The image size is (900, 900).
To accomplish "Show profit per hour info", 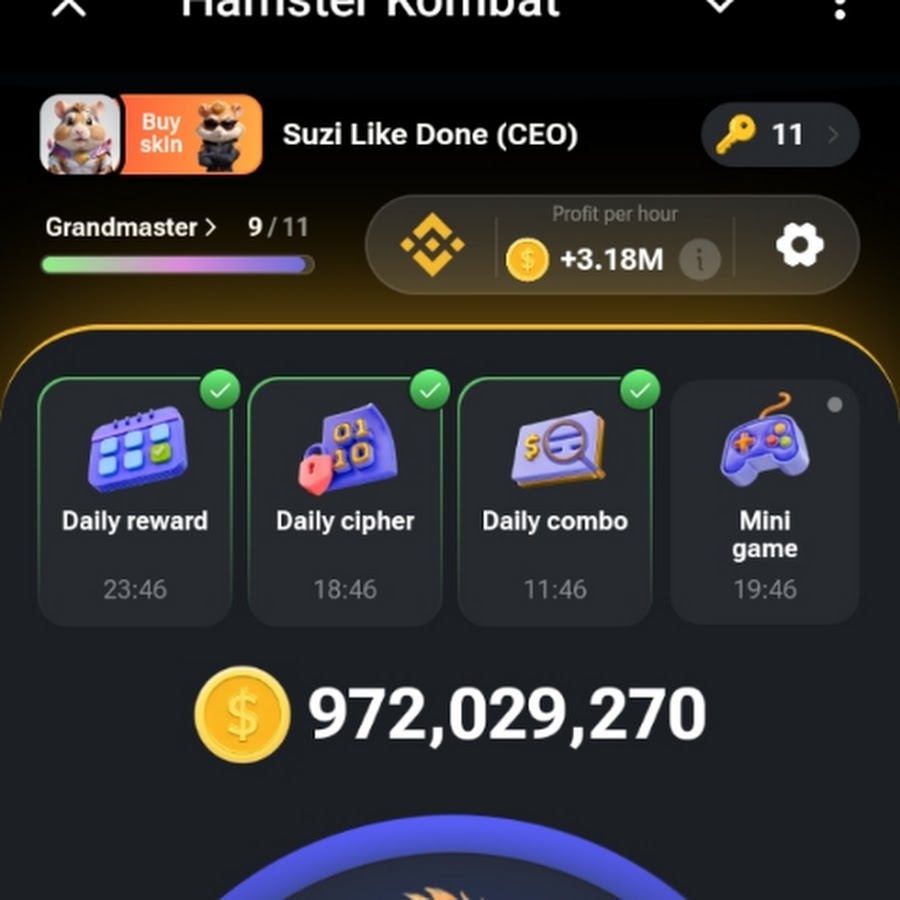I will [700, 261].
